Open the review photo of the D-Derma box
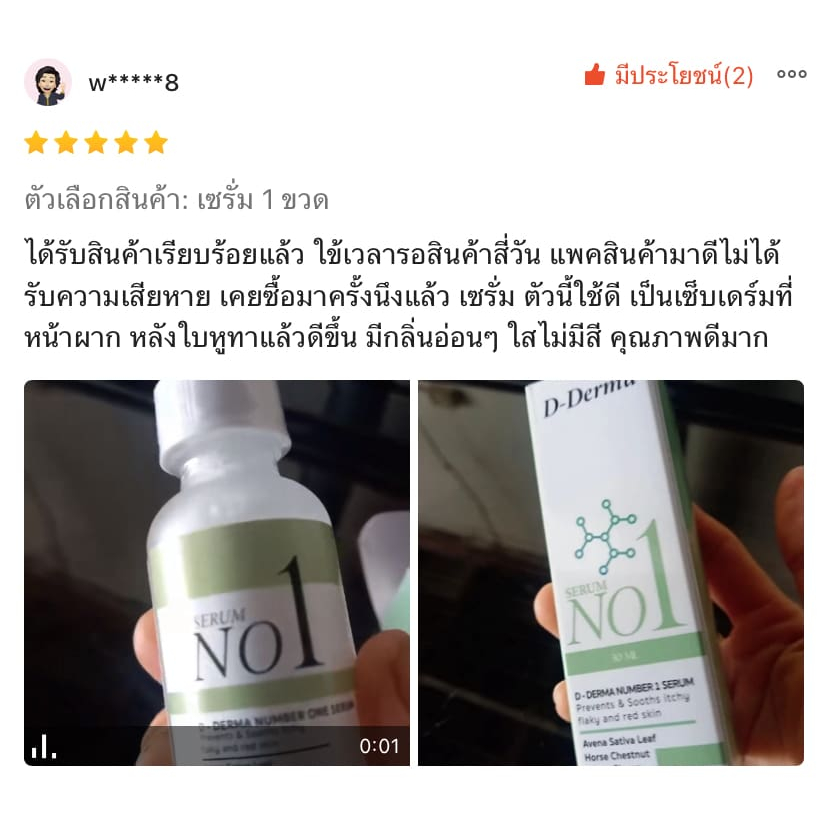The image size is (828, 828). pos(610,572)
